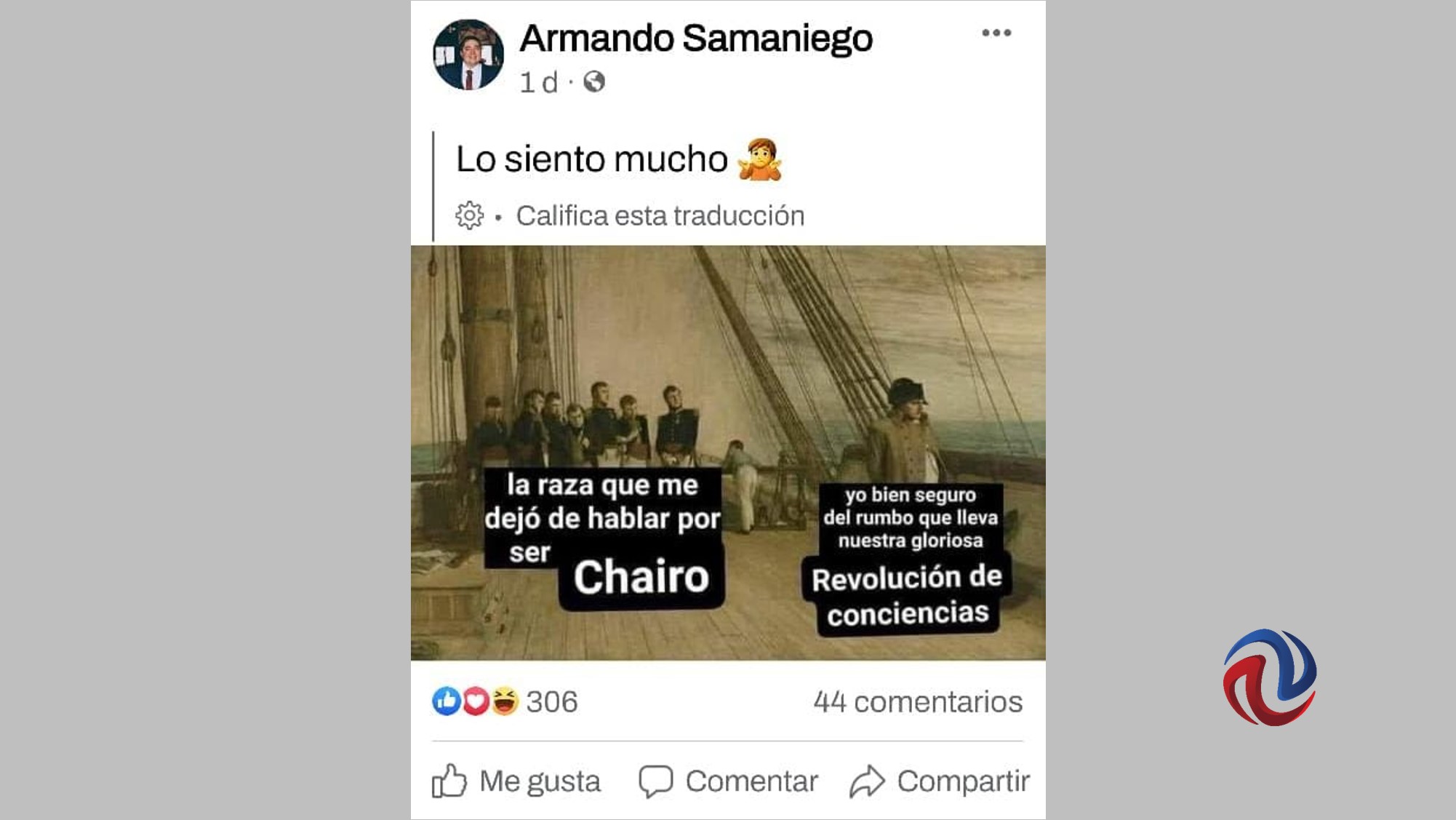Viewport: 1456px width, 820px height.
Task: Share the post with Compartir
Action: tap(940, 781)
